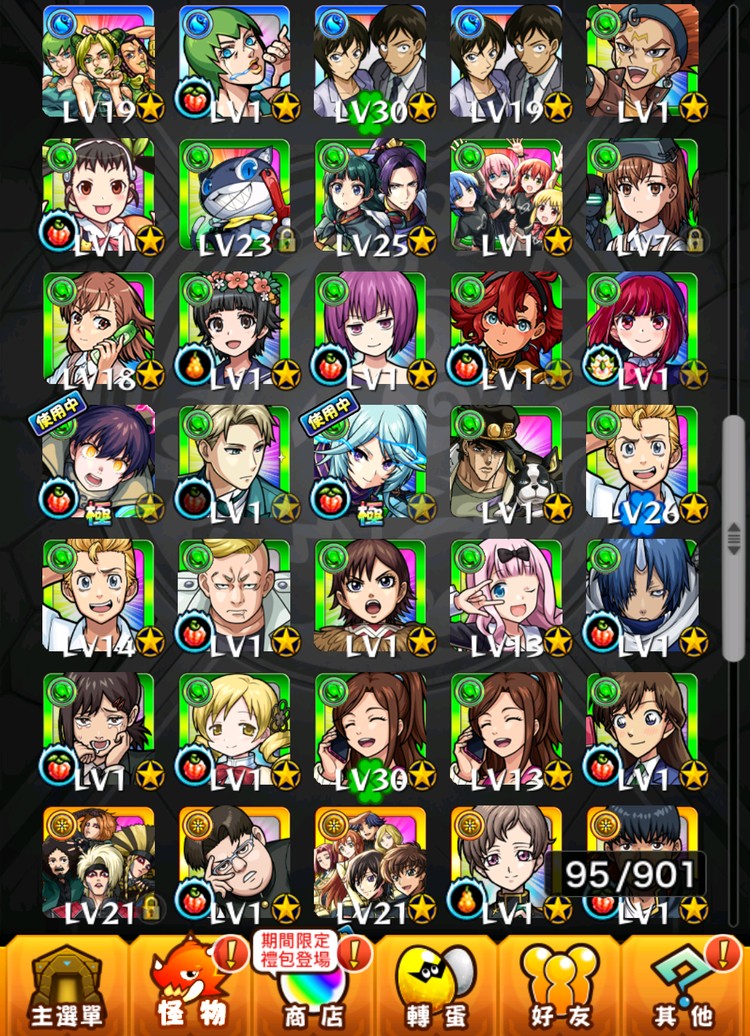750x1036 pixels.
Task: Select the capped man with dog monster
Action: coord(506,463)
